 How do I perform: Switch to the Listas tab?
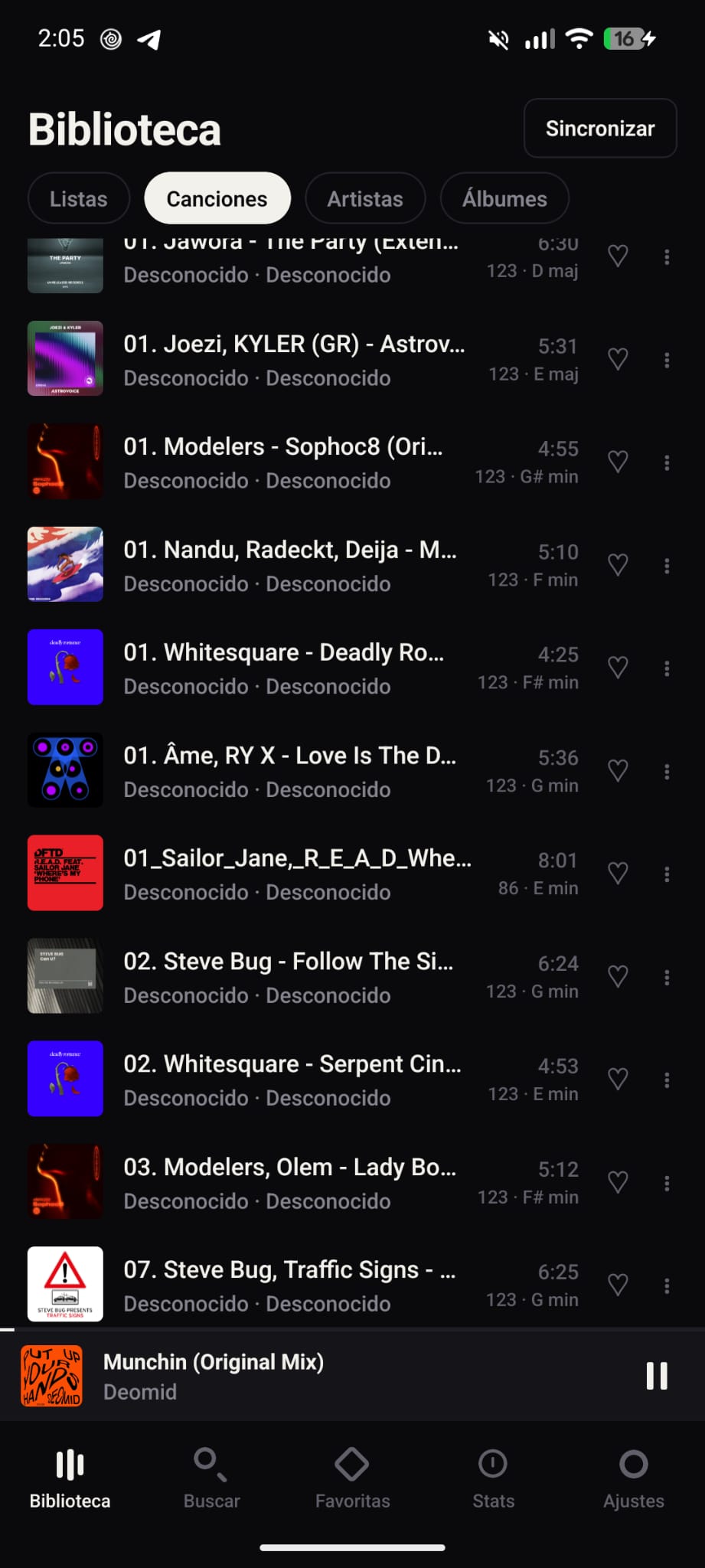(x=78, y=198)
